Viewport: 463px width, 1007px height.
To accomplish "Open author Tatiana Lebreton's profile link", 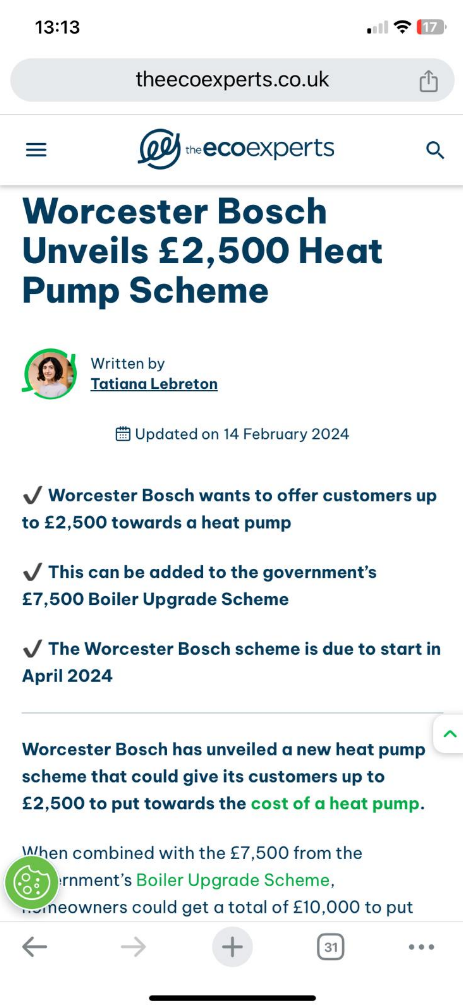I will [x=154, y=384].
